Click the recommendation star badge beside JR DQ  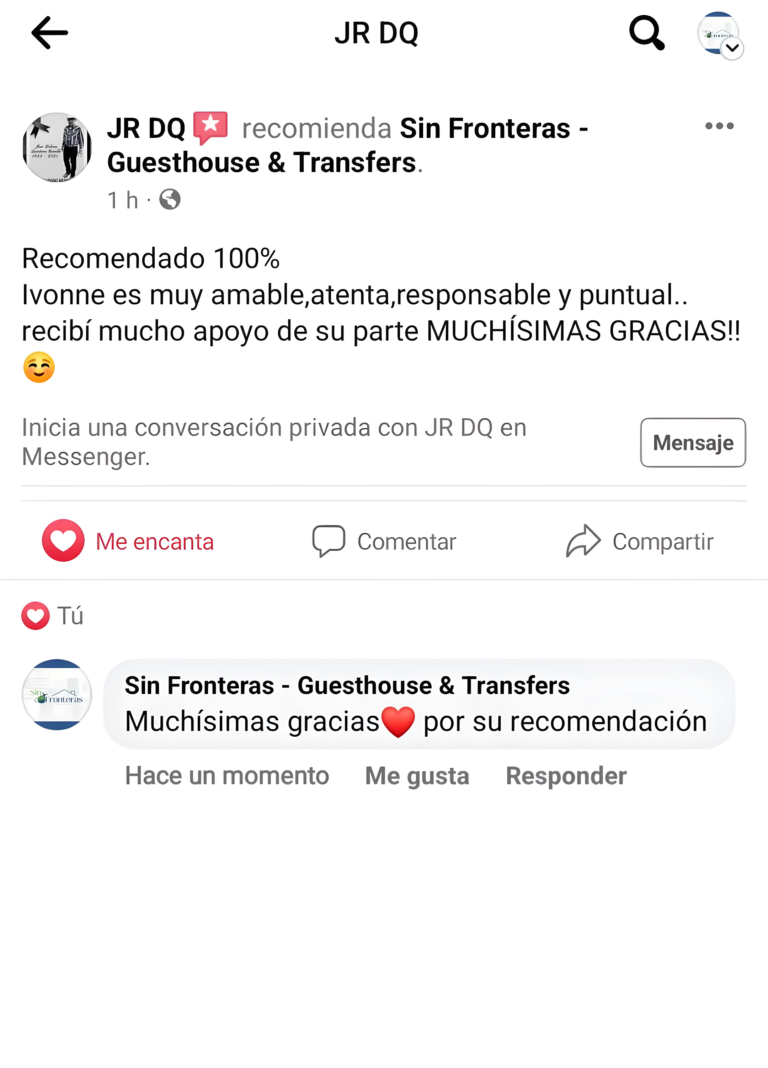click(210, 128)
